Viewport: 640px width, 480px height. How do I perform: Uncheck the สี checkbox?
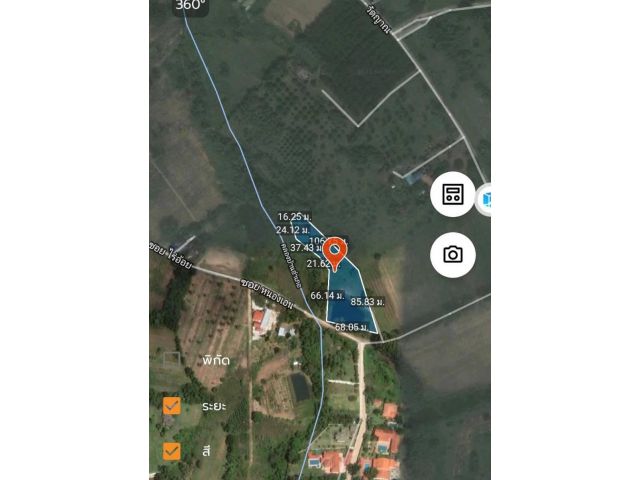tap(172, 451)
